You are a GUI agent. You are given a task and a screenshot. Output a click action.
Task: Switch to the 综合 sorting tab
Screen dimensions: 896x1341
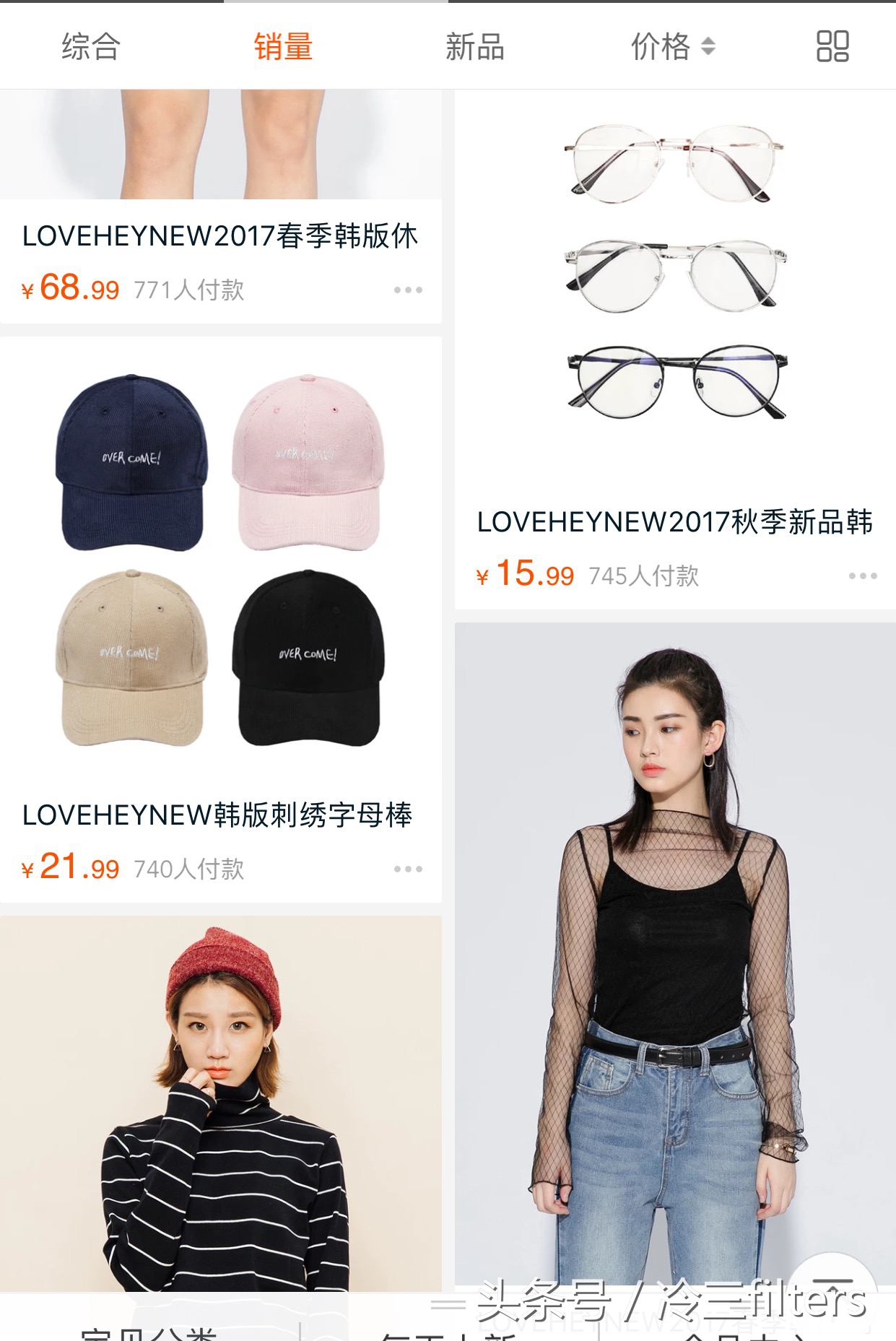click(x=90, y=47)
